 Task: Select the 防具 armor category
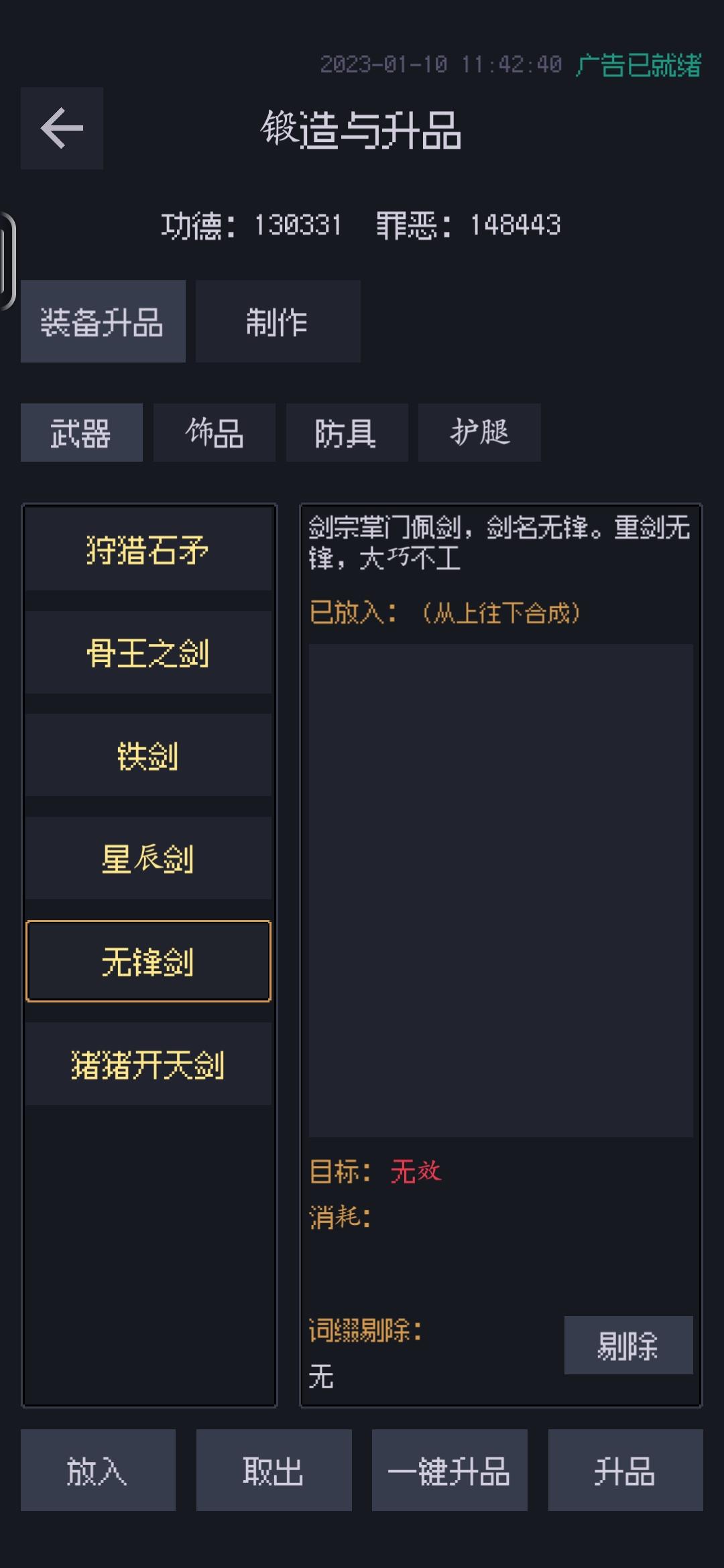tap(347, 432)
